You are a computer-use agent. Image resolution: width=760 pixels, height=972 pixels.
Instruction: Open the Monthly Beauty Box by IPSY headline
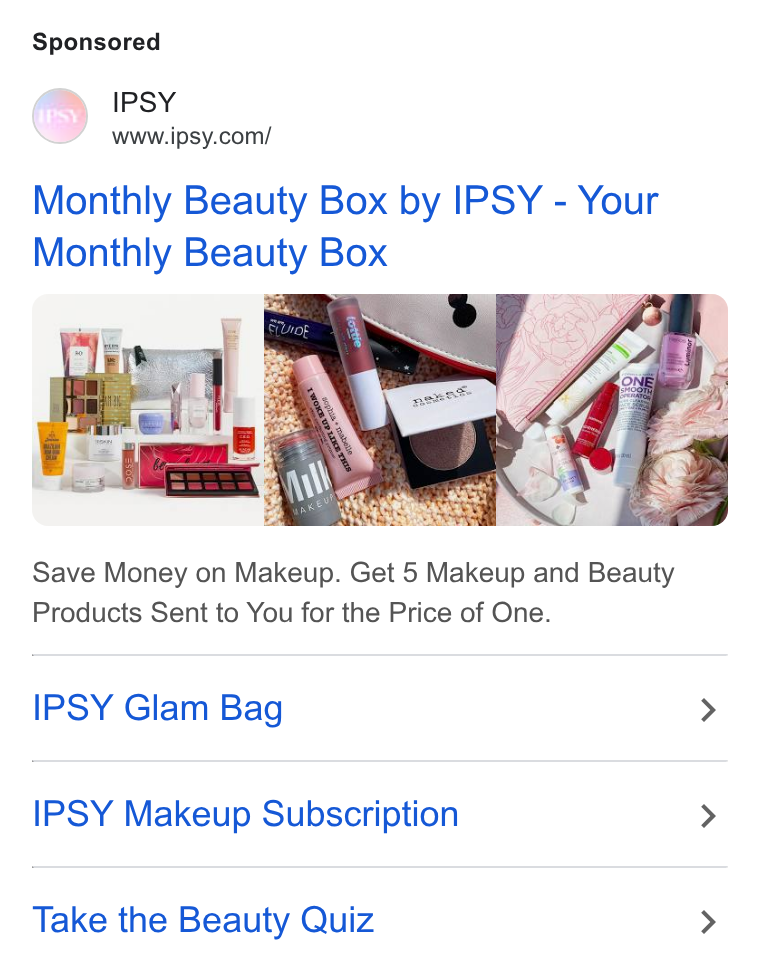345,226
